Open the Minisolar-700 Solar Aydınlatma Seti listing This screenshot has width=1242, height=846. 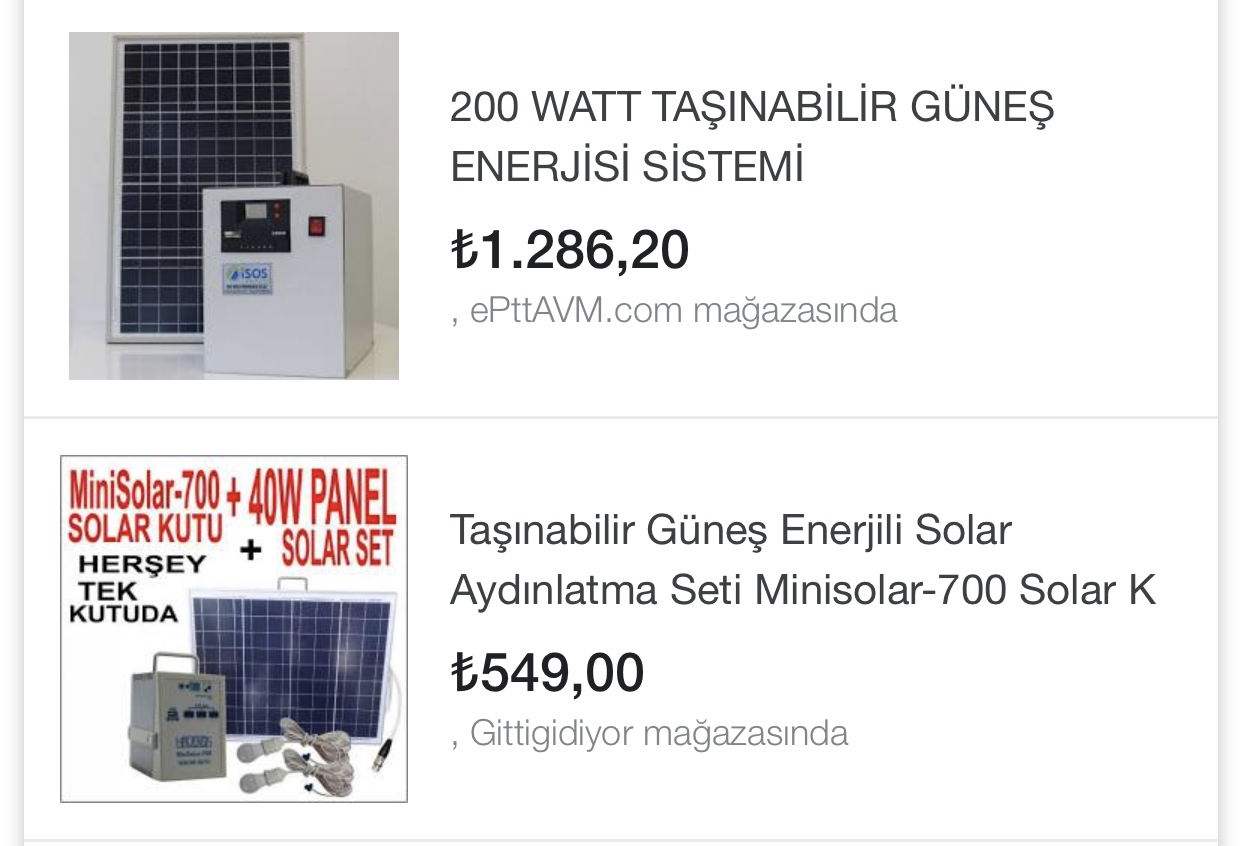pyautogui.click(x=802, y=560)
